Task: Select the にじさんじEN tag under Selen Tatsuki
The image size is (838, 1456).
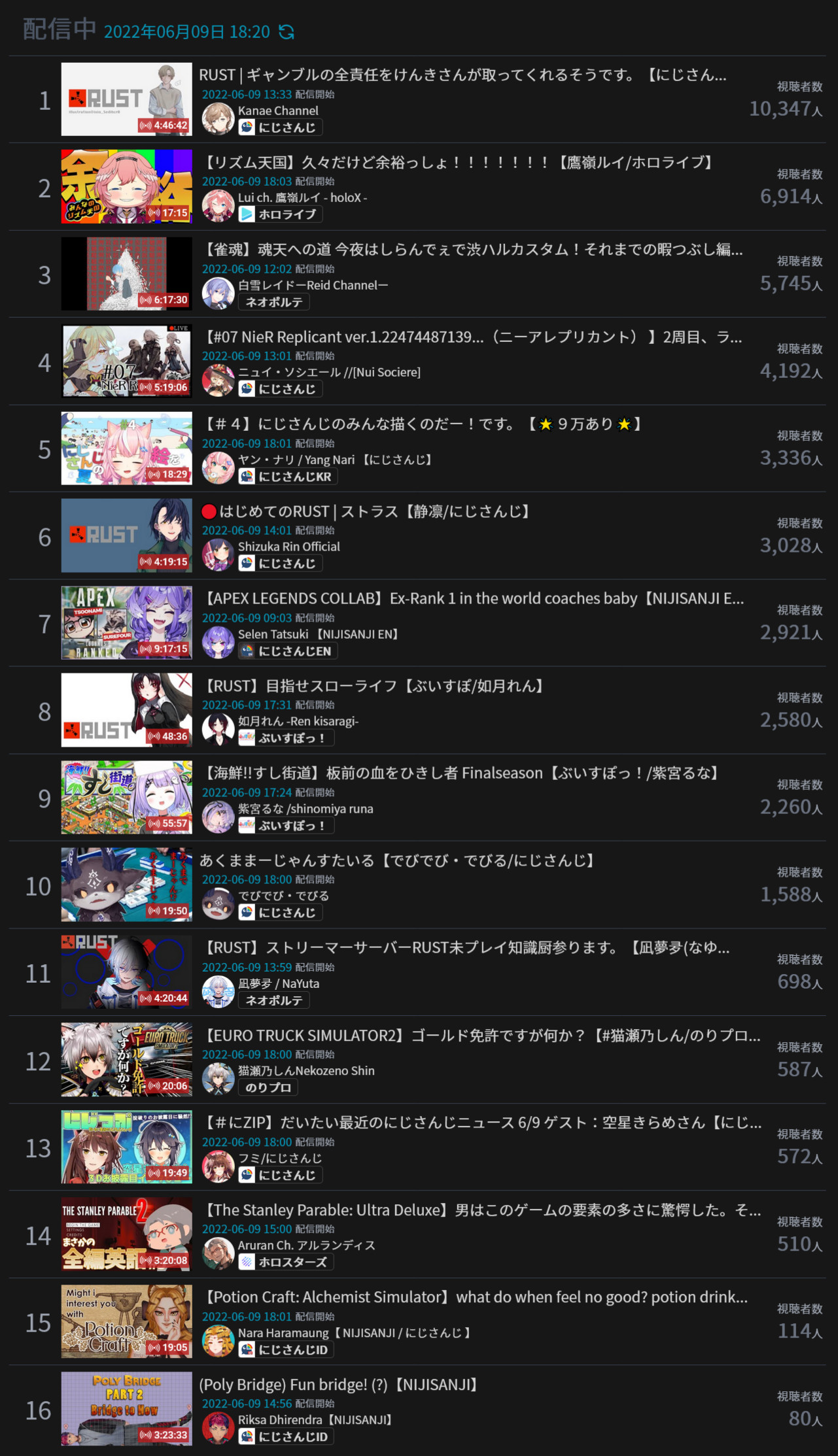Action: (287, 651)
